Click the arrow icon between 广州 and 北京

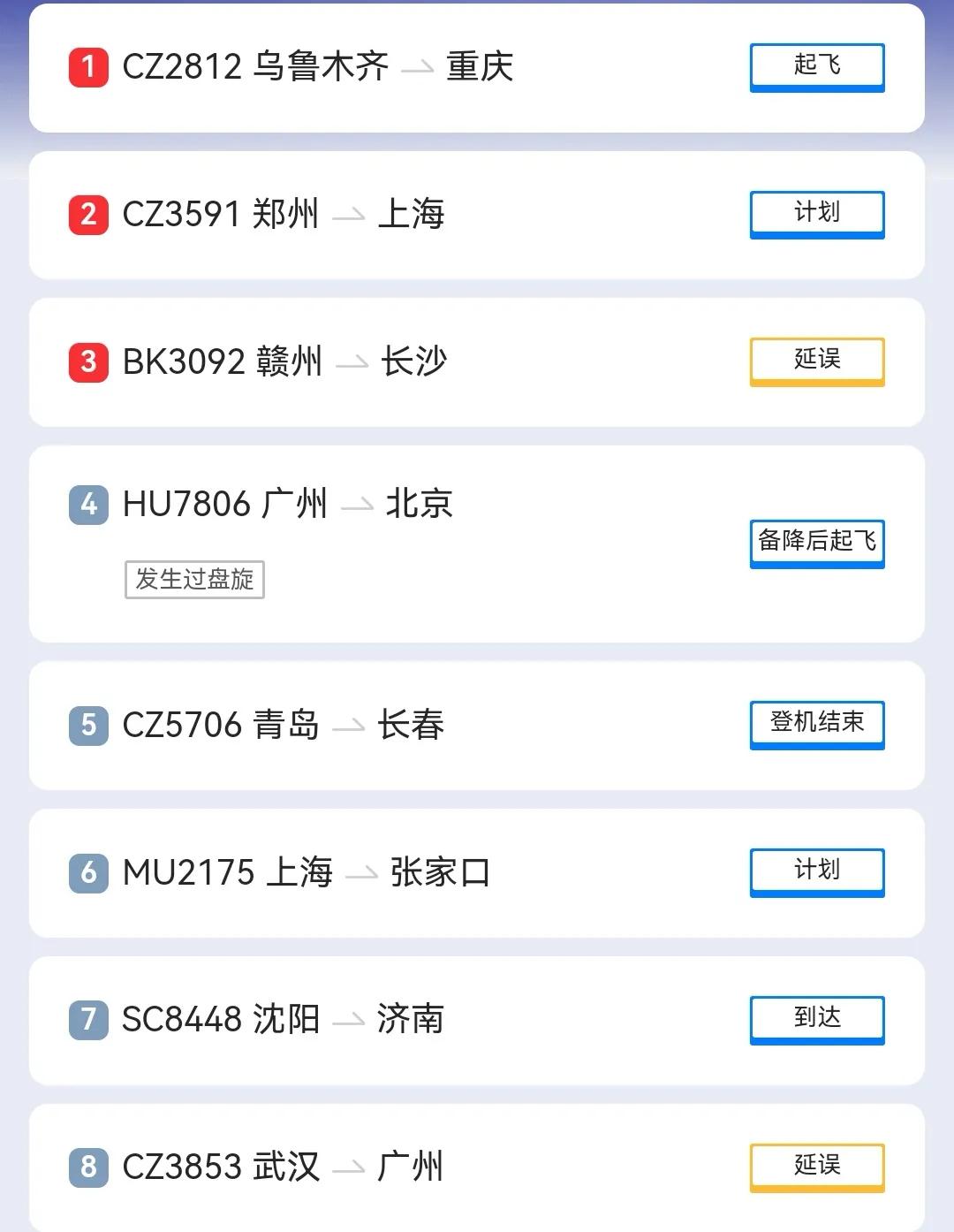[356, 506]
